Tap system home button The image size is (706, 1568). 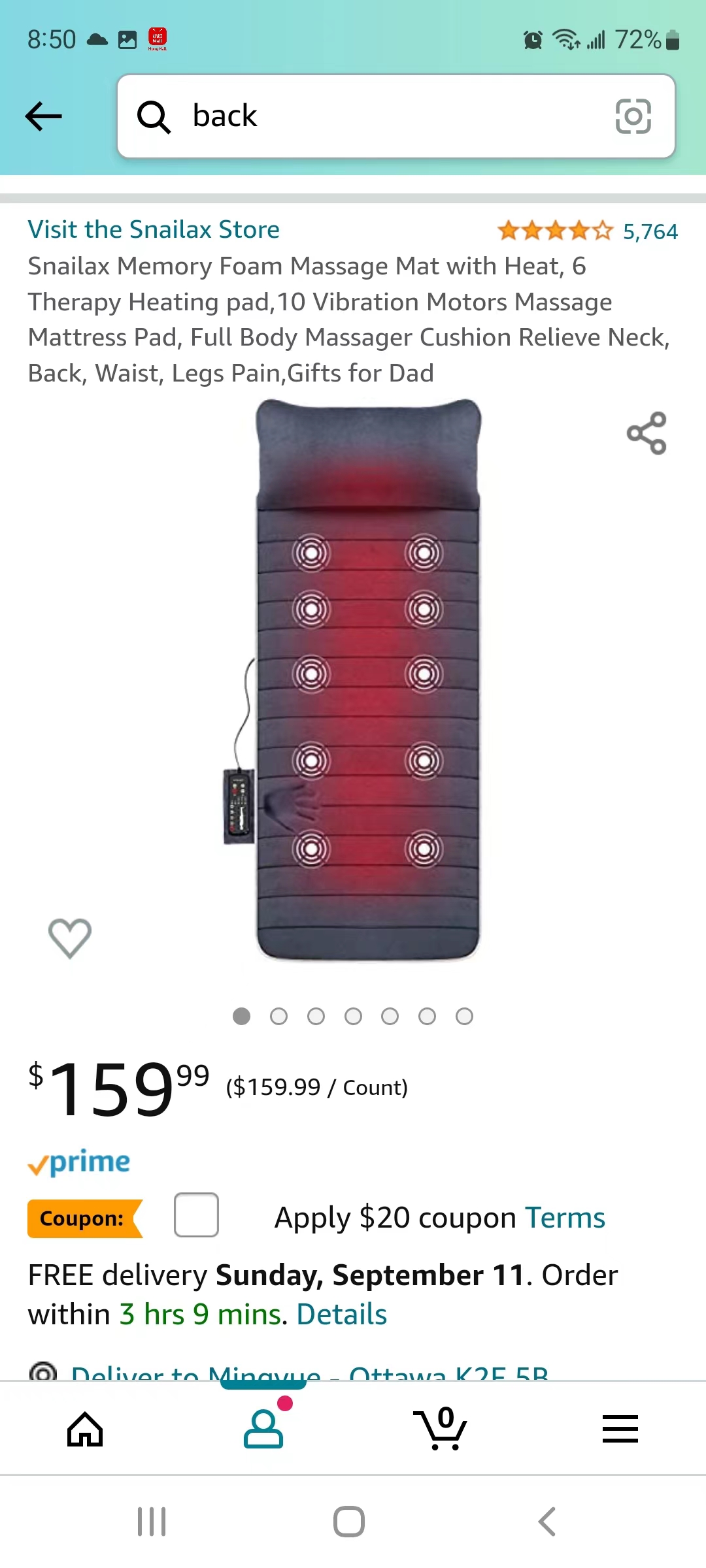coord(349,1522)
